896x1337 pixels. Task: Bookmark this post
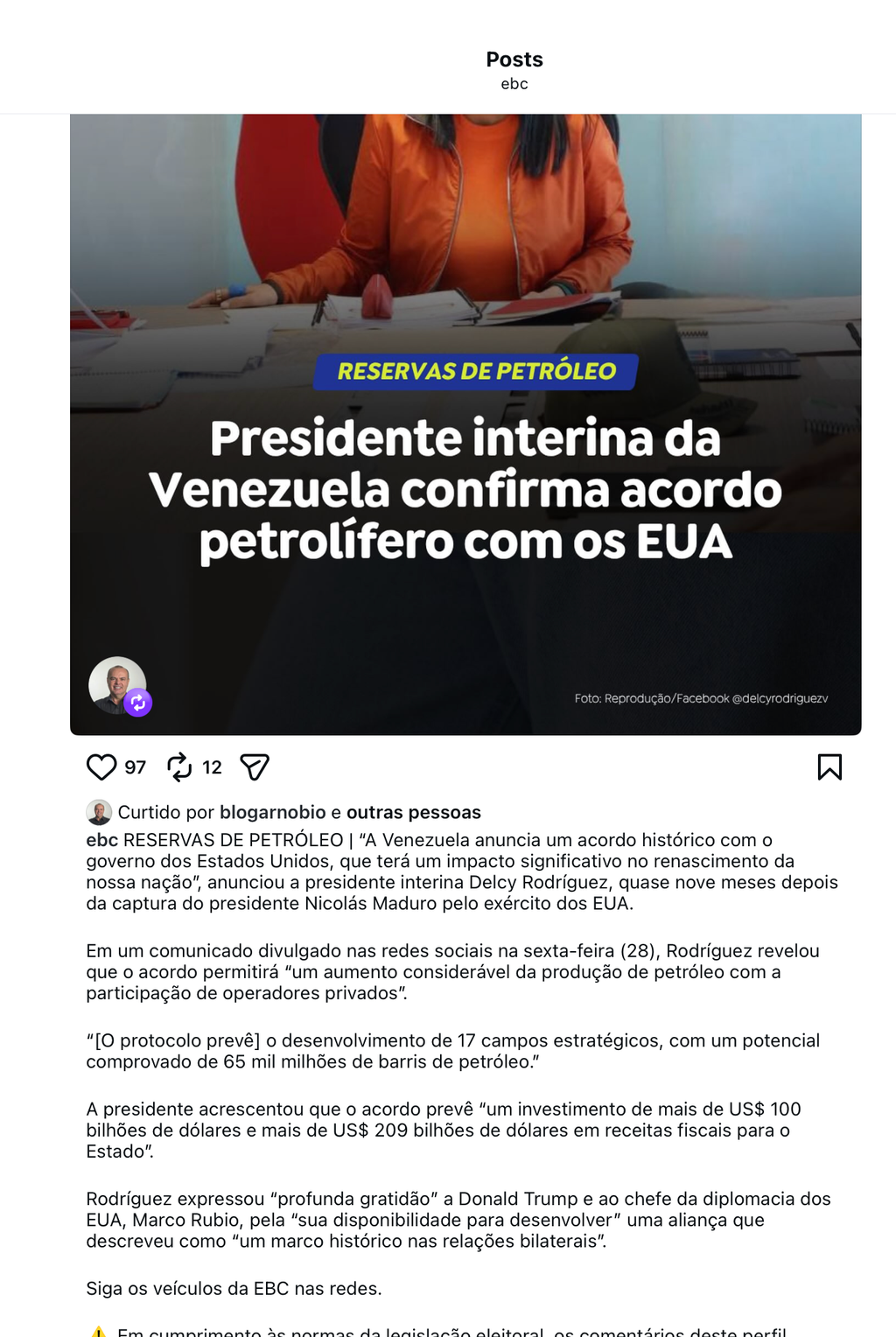[829, 767]
